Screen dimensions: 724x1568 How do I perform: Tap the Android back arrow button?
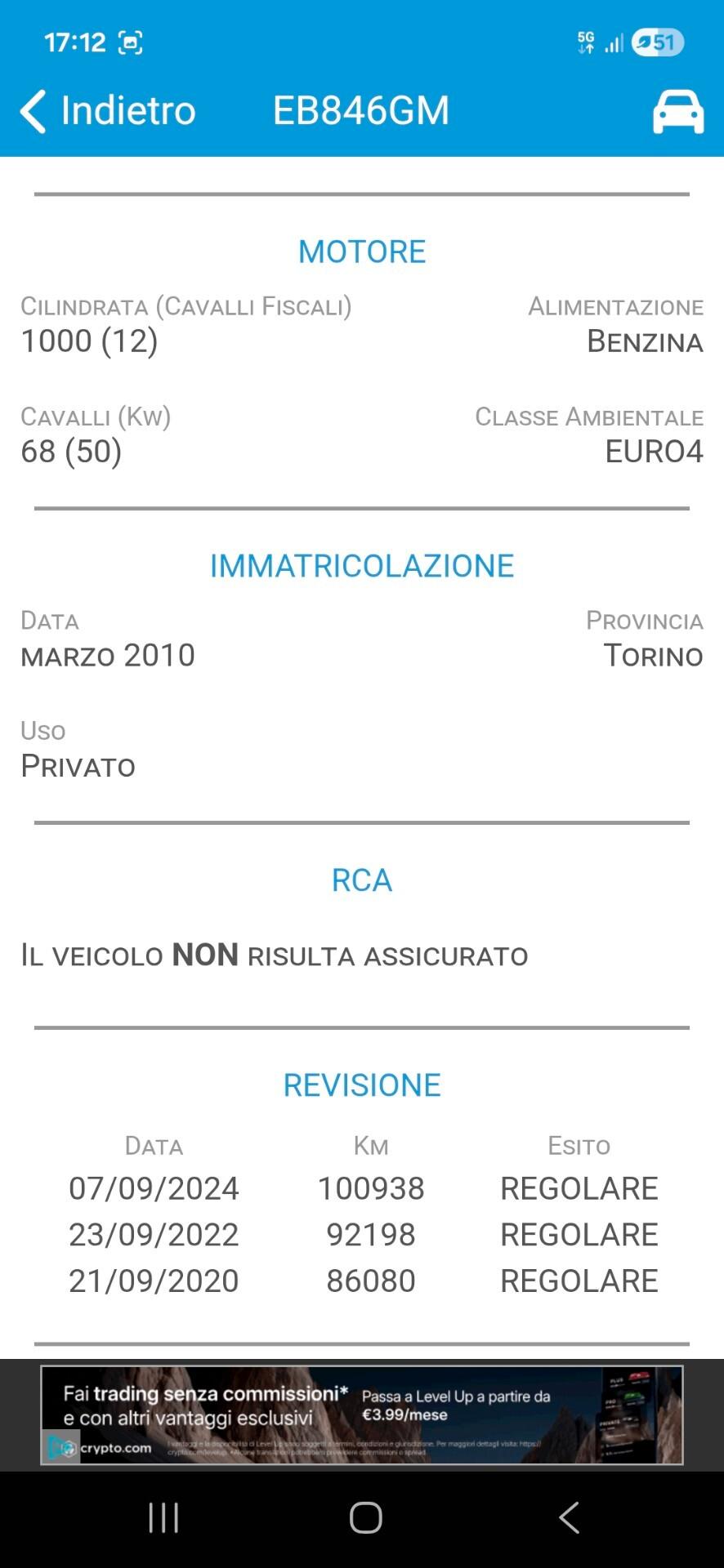coord(567,1517)
